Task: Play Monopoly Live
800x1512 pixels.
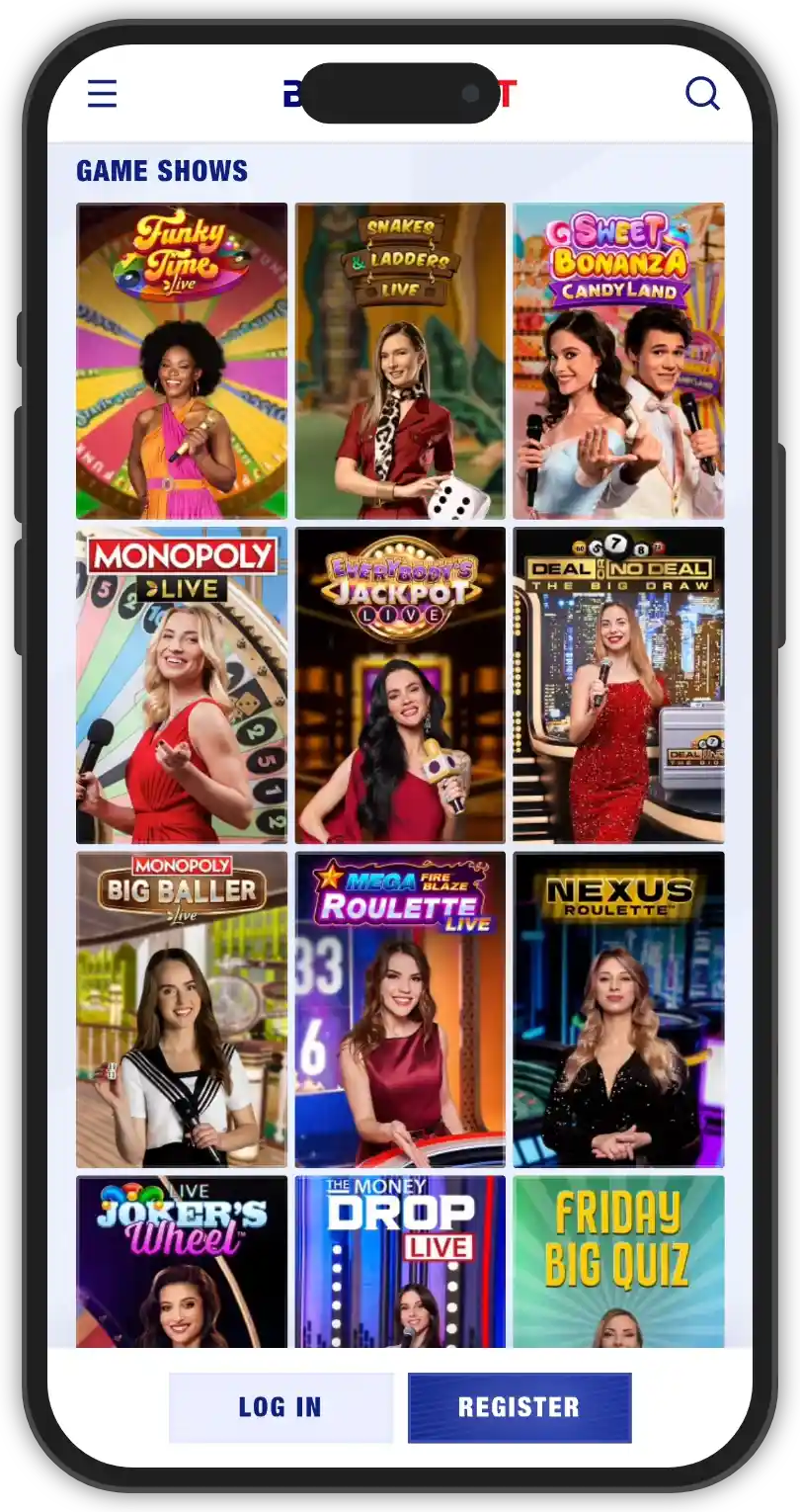Action: 182,685
